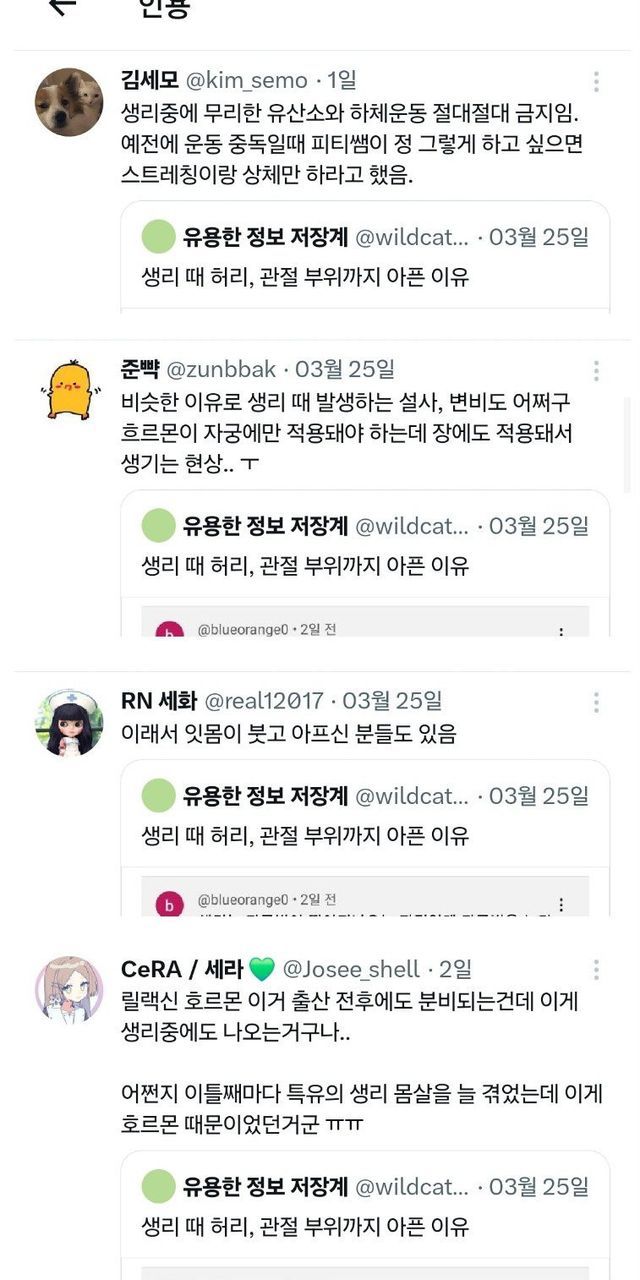Open quoted post under 준빡's reply
This screenshot has width=640, height=1280.
click(365, 548)
